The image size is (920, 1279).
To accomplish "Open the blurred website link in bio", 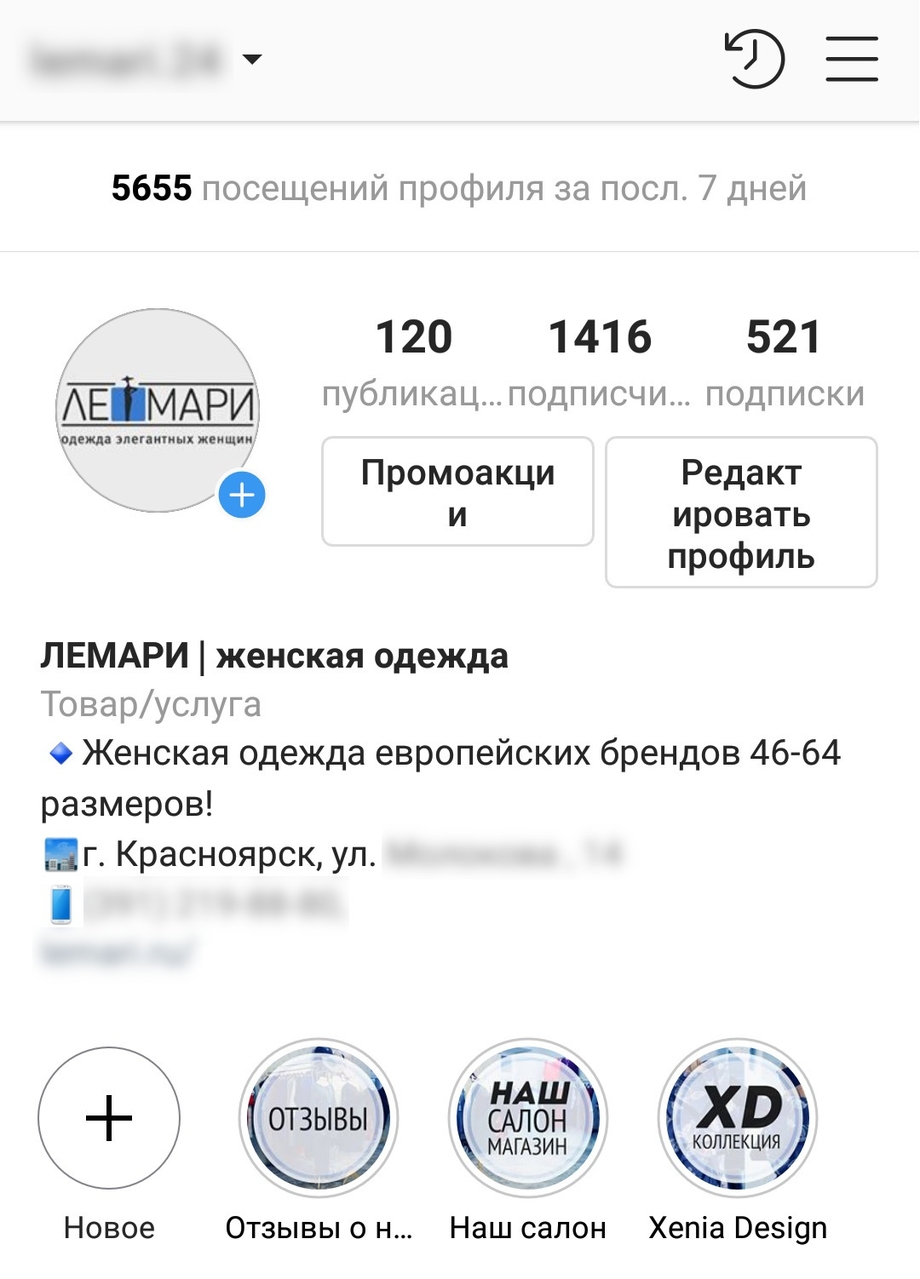I will [x=117, y=951].
